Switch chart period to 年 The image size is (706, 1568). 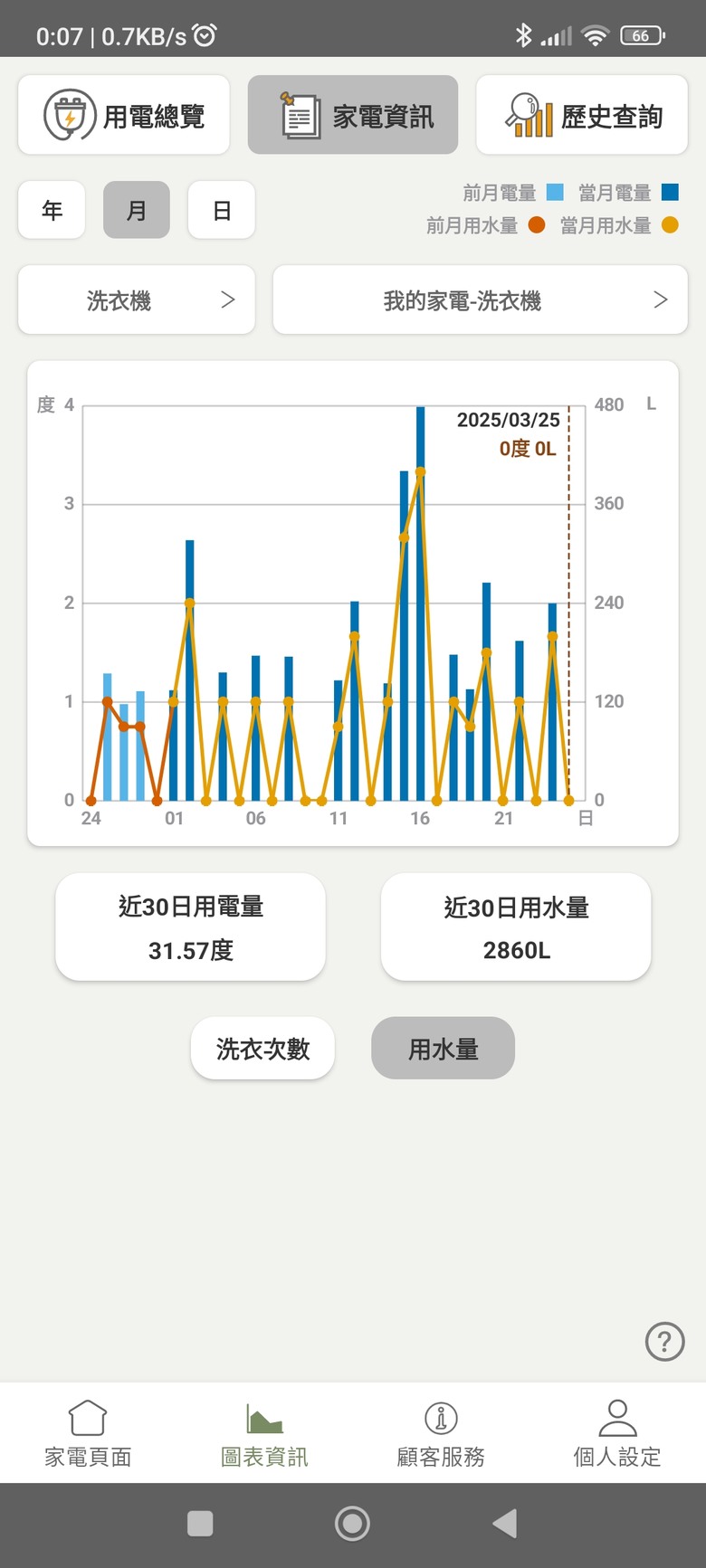click(x=52, y=210)
